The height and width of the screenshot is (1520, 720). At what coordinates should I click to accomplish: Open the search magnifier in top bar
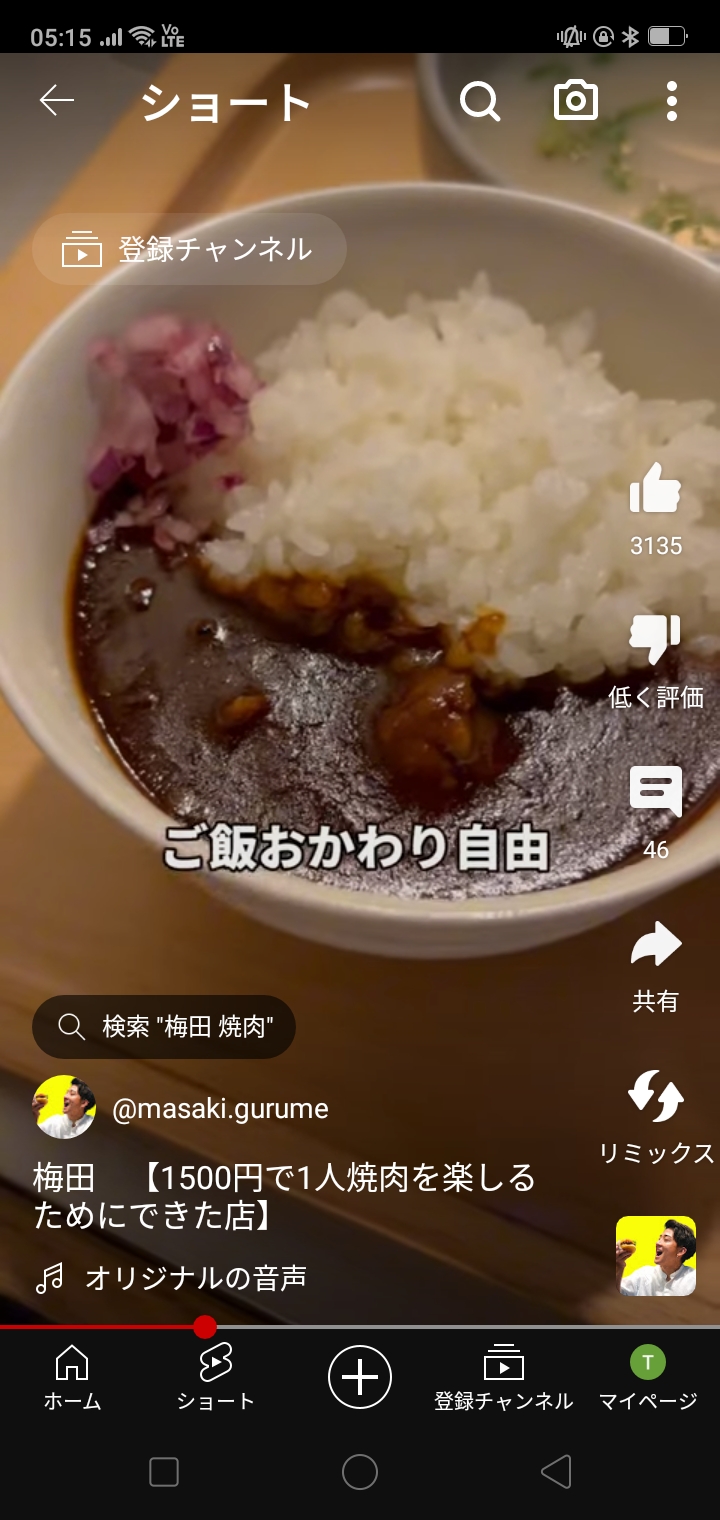point(480,101)
